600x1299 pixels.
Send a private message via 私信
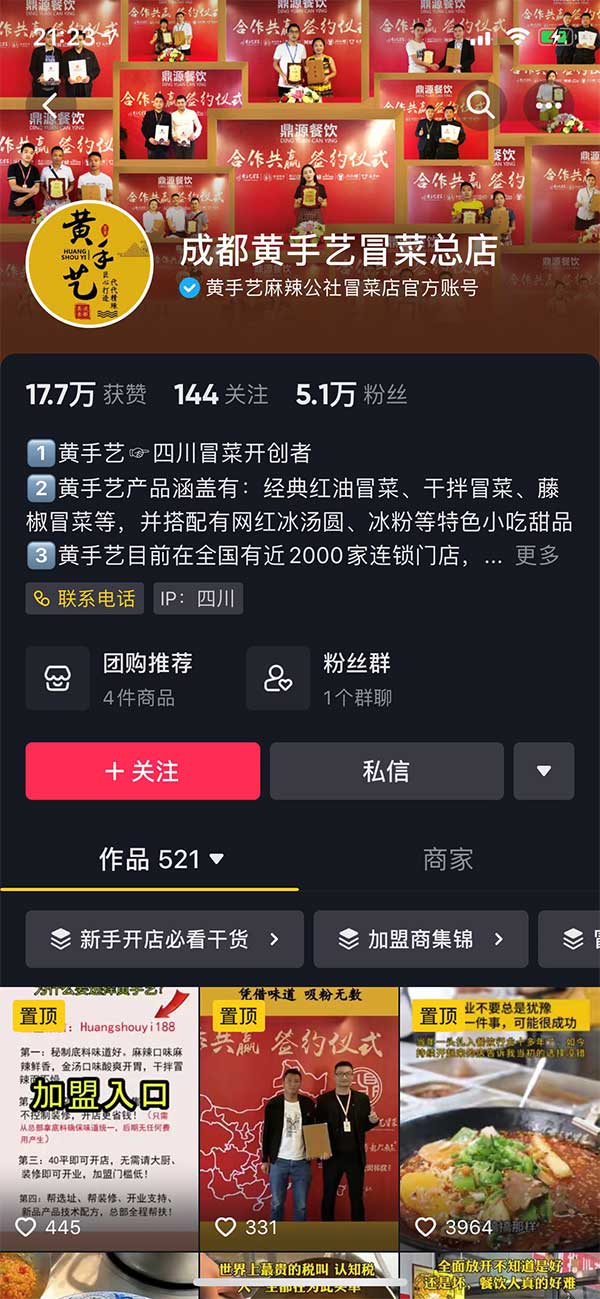[386, 771]
